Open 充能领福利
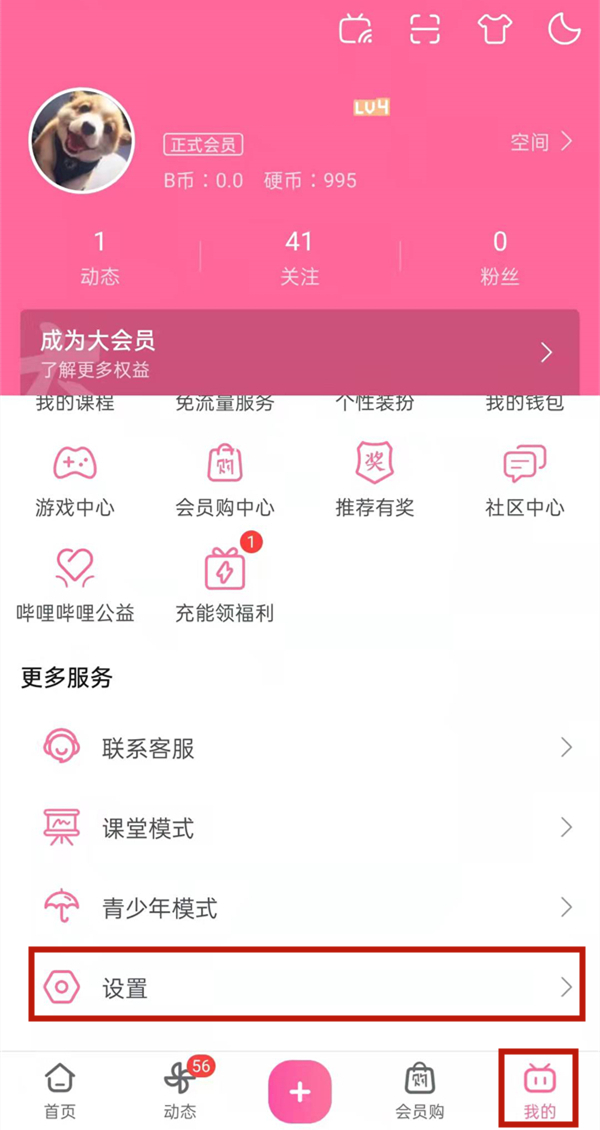The image size is (600, 1130). 225,586
